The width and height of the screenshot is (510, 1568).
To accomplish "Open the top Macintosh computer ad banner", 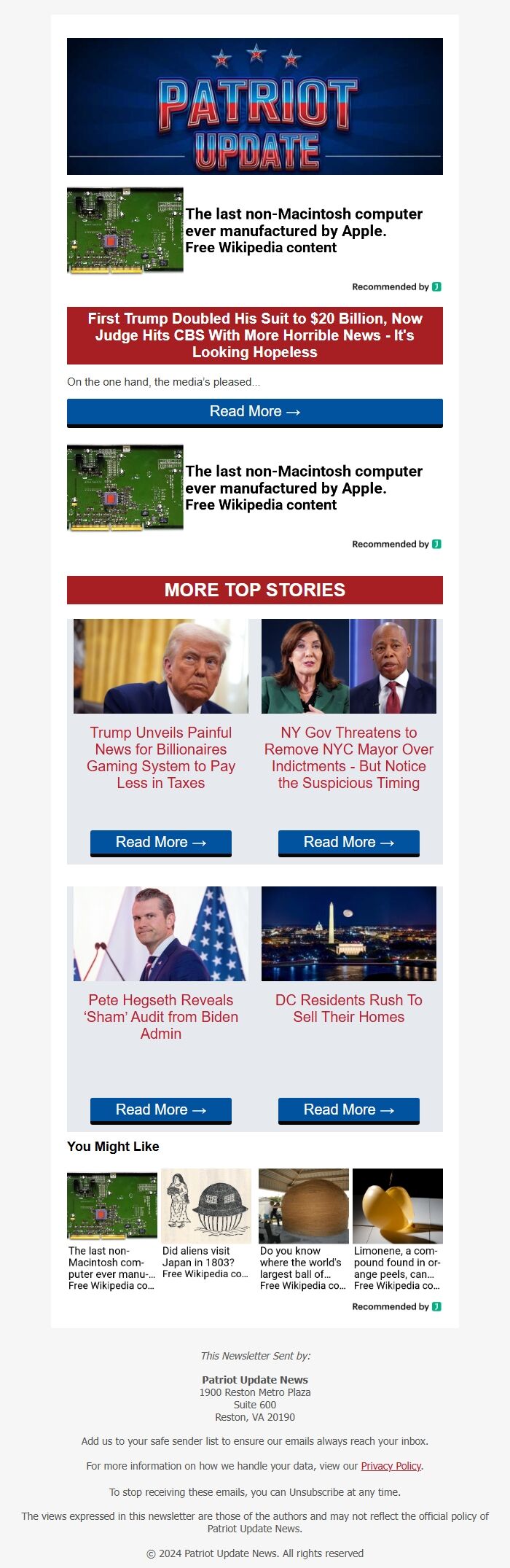I will click(254, 230).
